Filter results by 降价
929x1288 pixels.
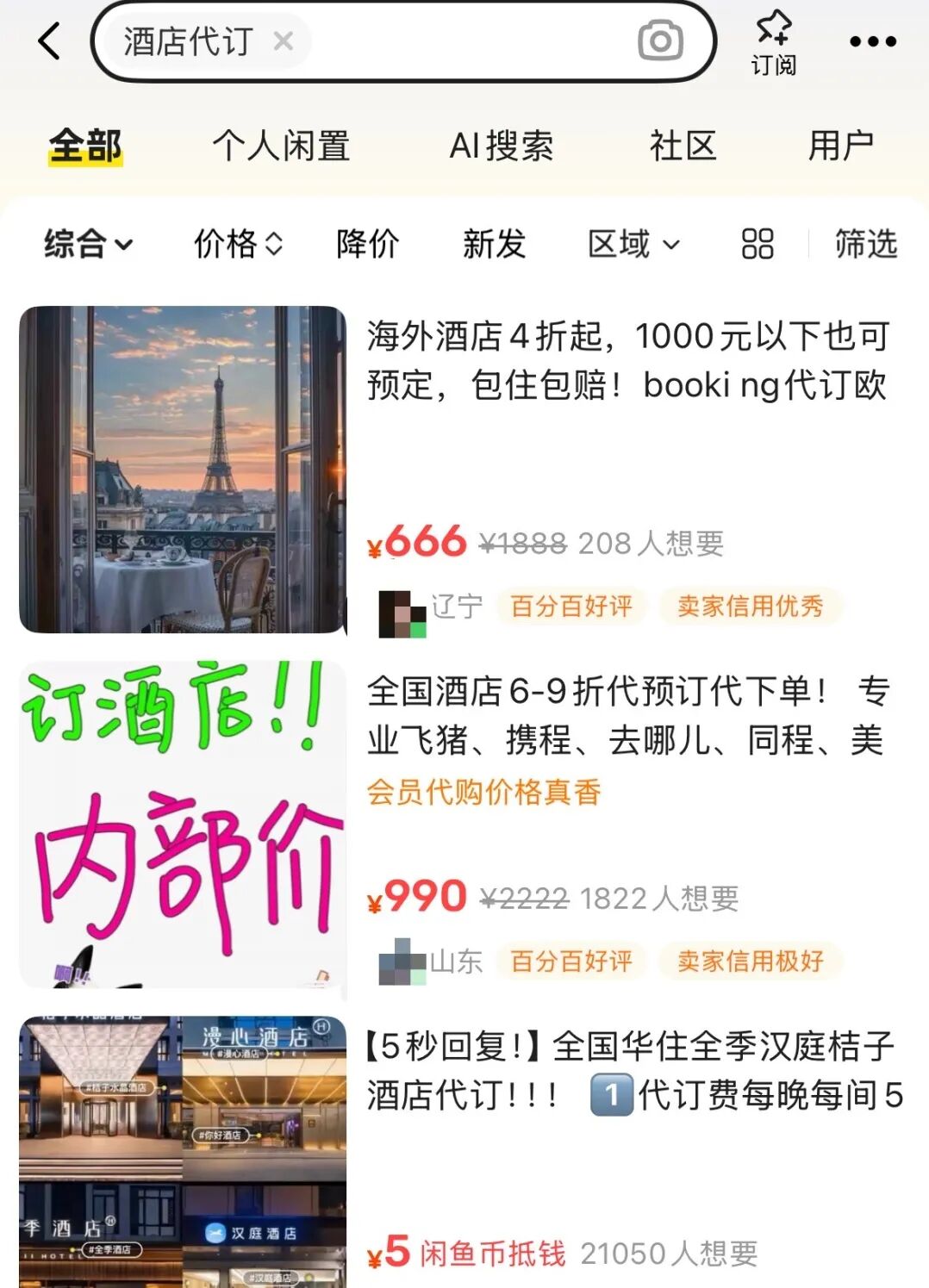point(368,244)
